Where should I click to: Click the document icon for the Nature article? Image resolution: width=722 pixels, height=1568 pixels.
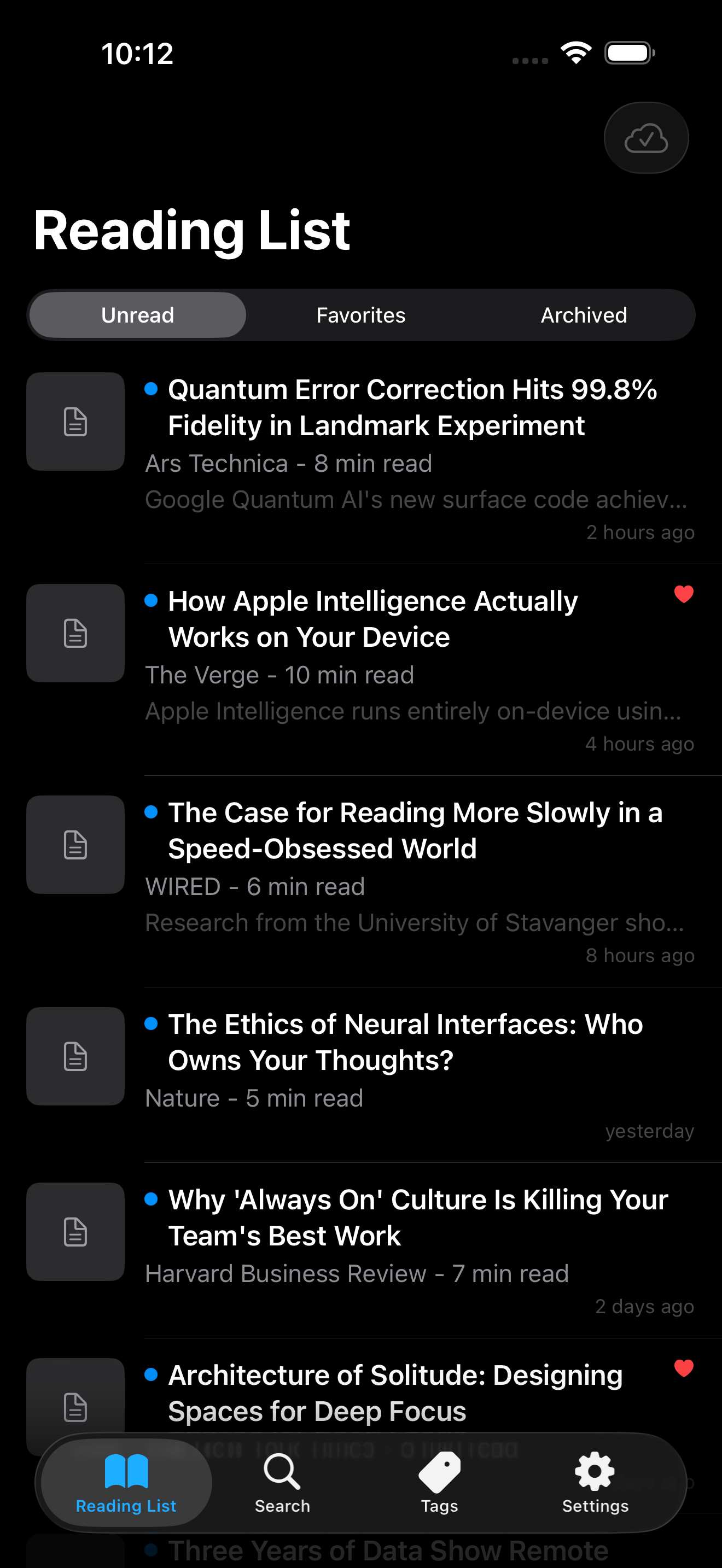(x=75, y=1057)
